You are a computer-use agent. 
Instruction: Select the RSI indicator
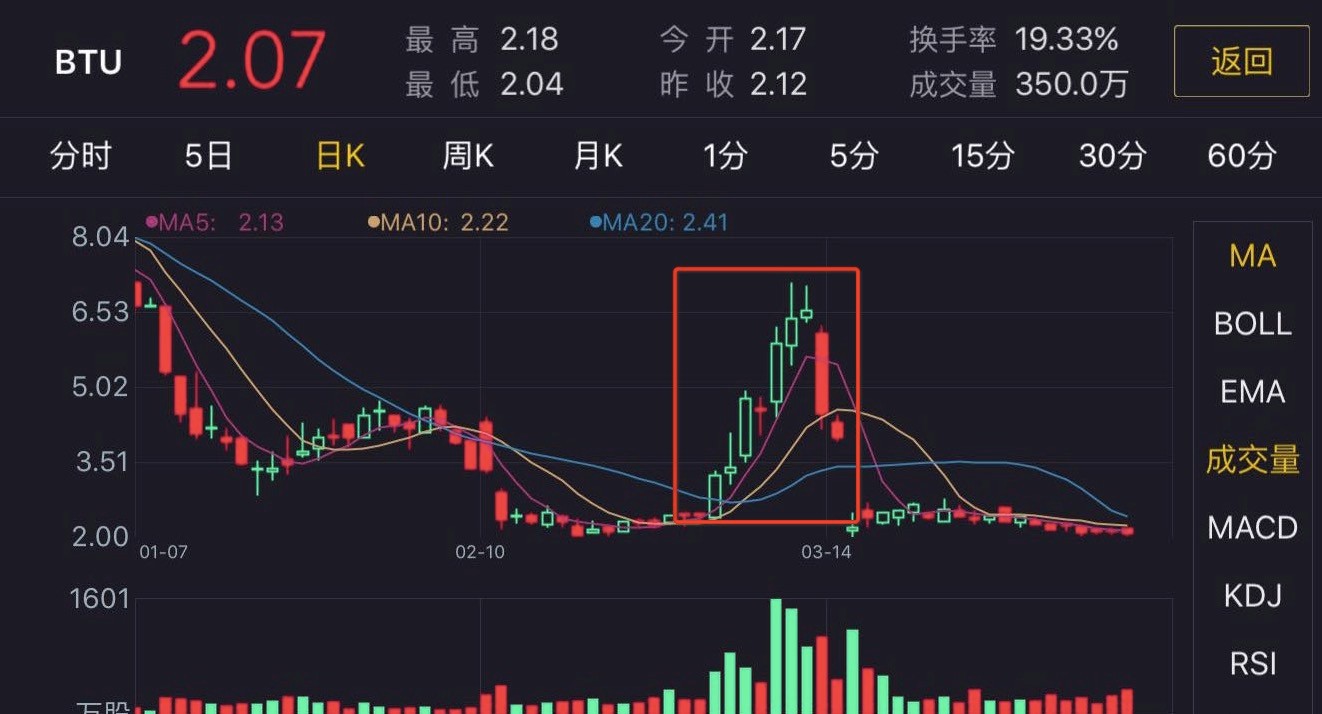click(x=1252, y=663)
